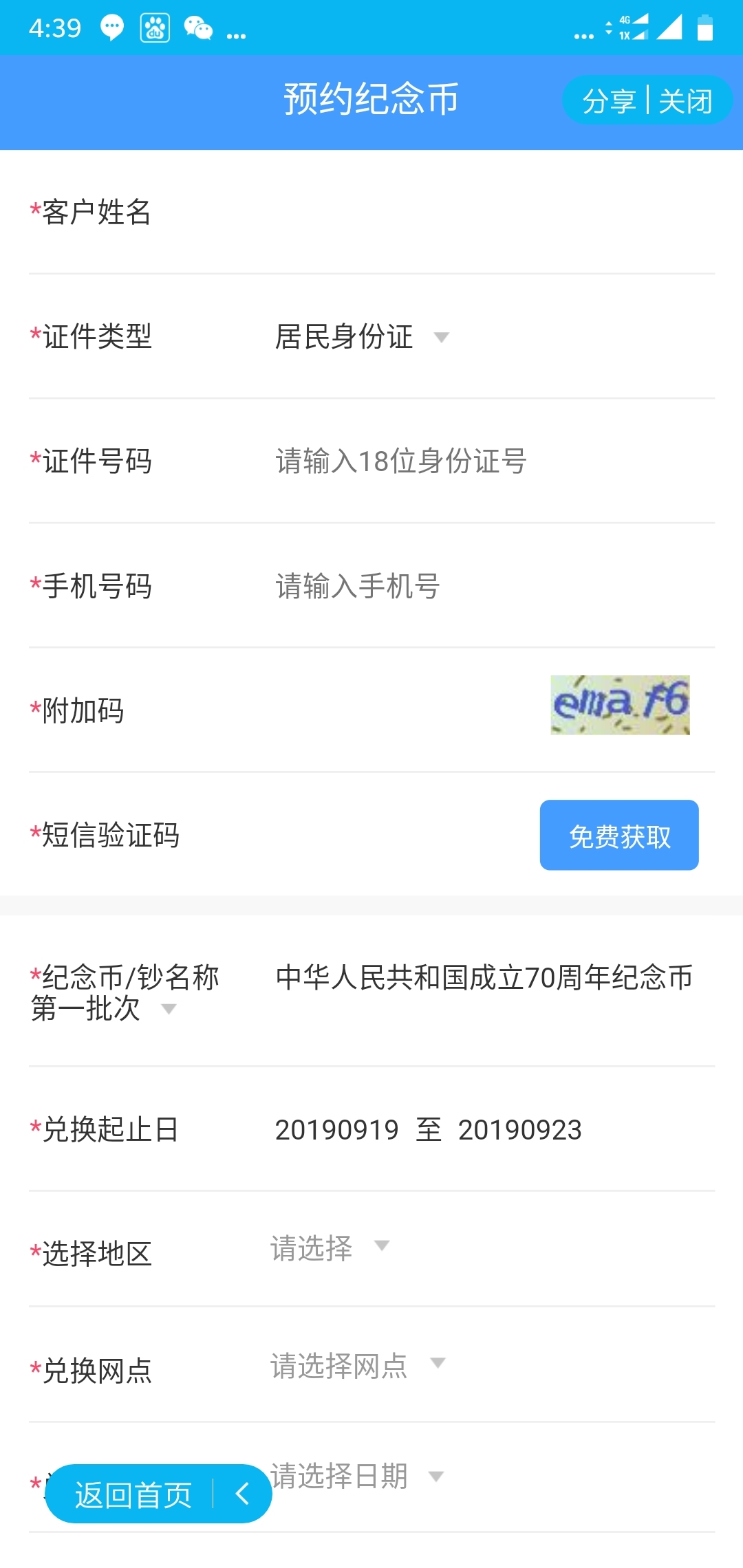Expand the 第一批次 batch dropdown
The width and height of the screenshot is (743, 1568).
point(103,1009)
